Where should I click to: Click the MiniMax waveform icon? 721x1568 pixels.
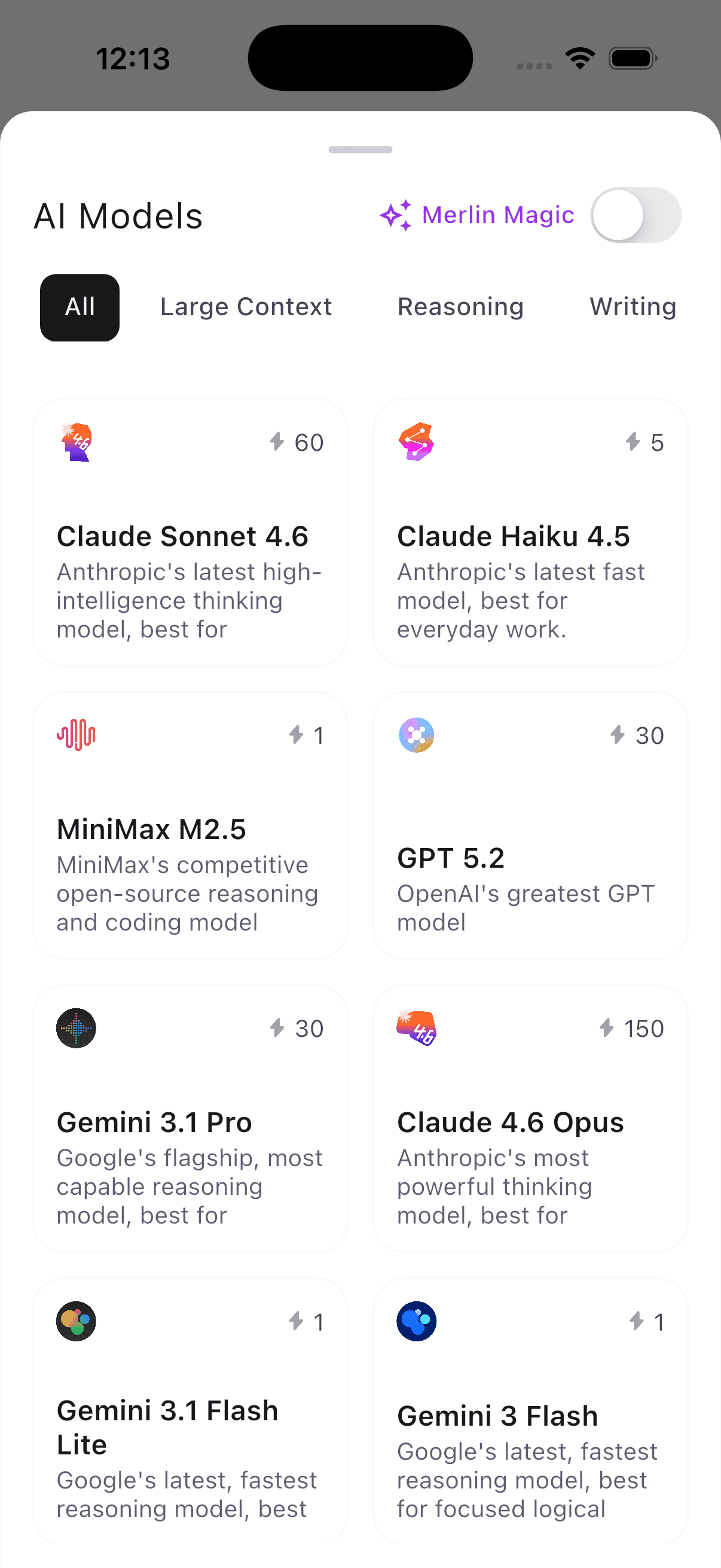75,736
